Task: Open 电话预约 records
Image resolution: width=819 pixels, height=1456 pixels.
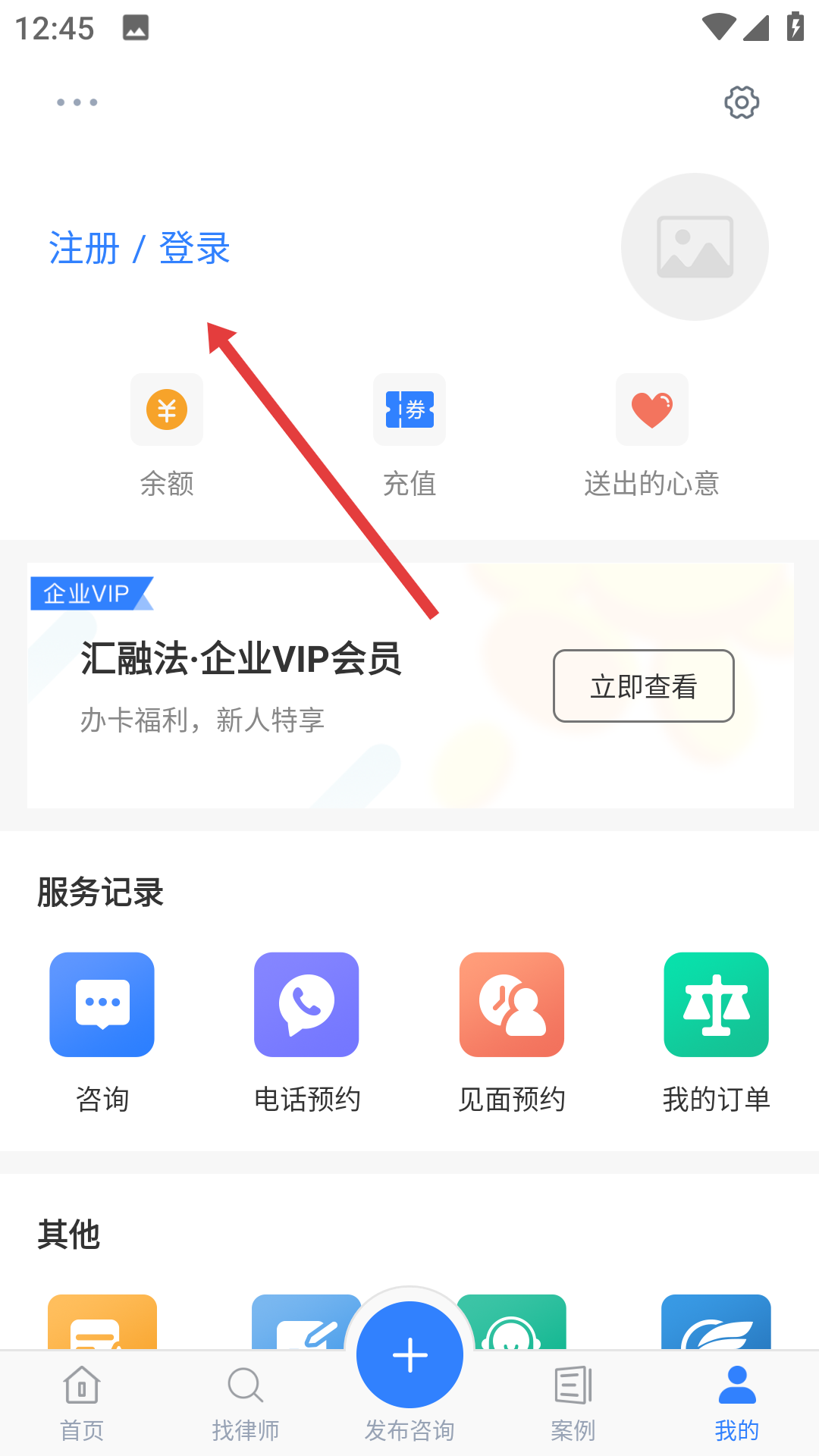Action: pyautogui.click(x=306, y=1031)
